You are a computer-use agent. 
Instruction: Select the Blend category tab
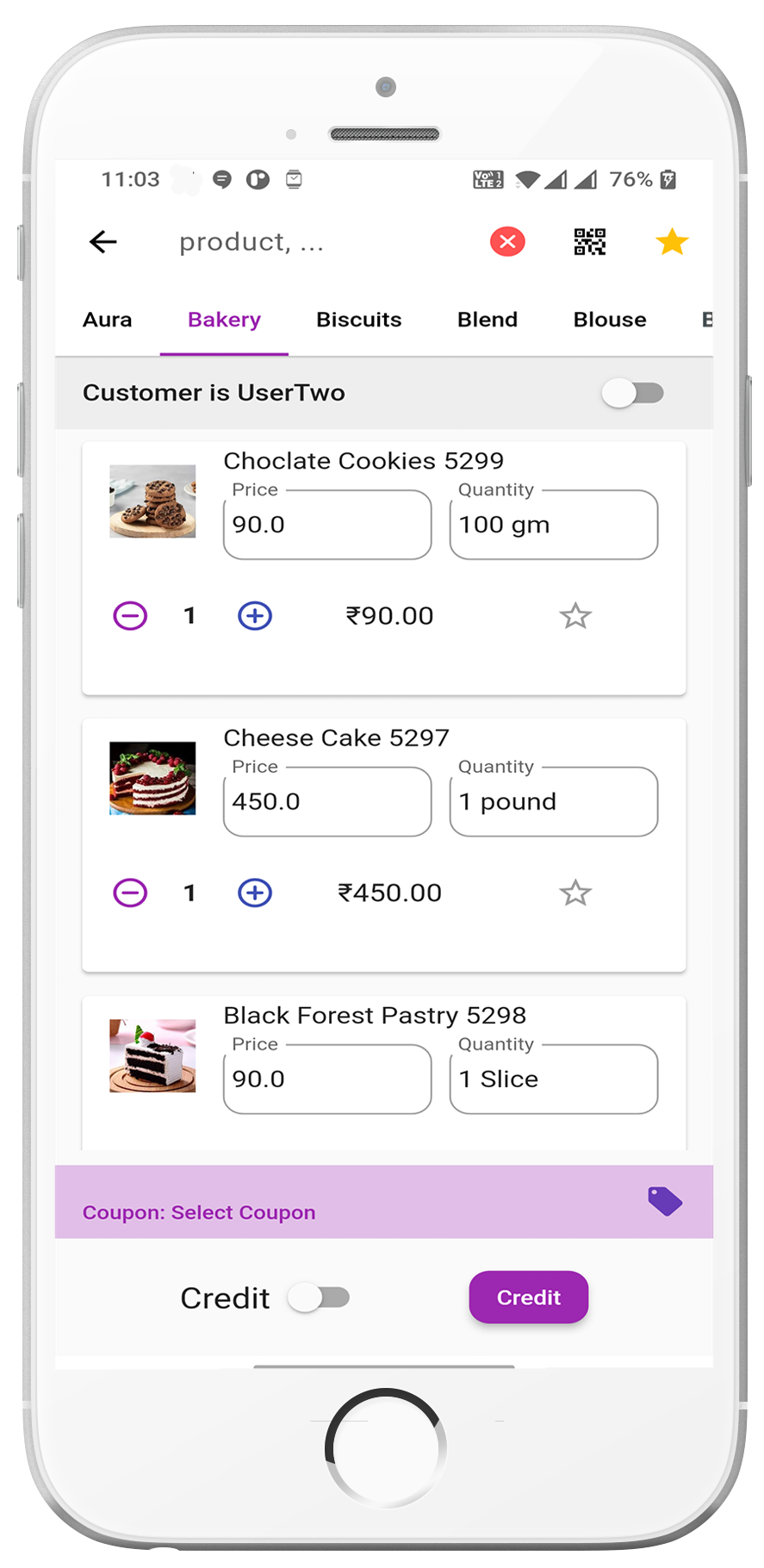tap(488, 320)
